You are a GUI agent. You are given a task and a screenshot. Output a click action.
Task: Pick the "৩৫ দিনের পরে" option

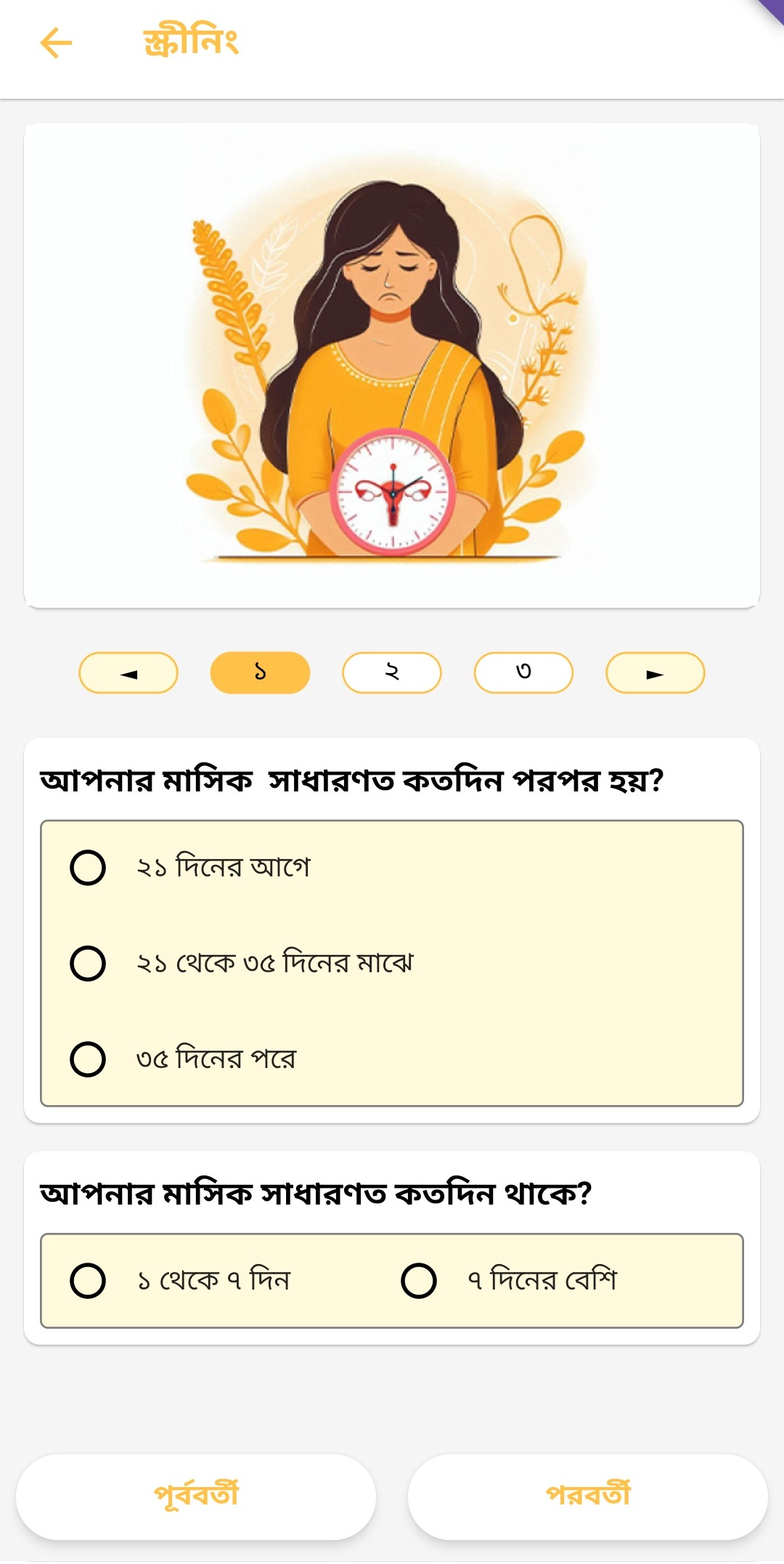point(88,1059)
